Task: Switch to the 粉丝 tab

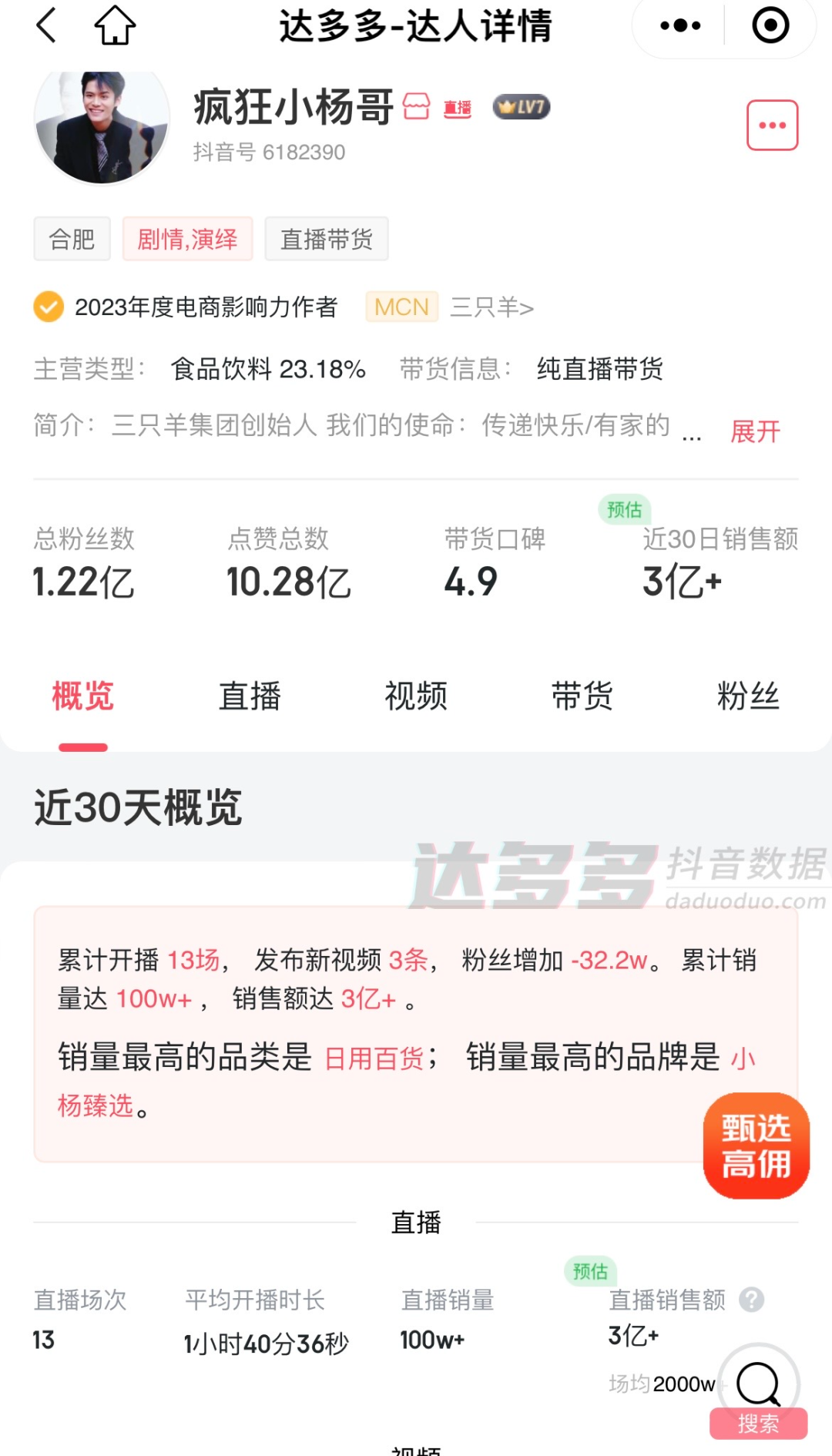Action: [748, 696]
